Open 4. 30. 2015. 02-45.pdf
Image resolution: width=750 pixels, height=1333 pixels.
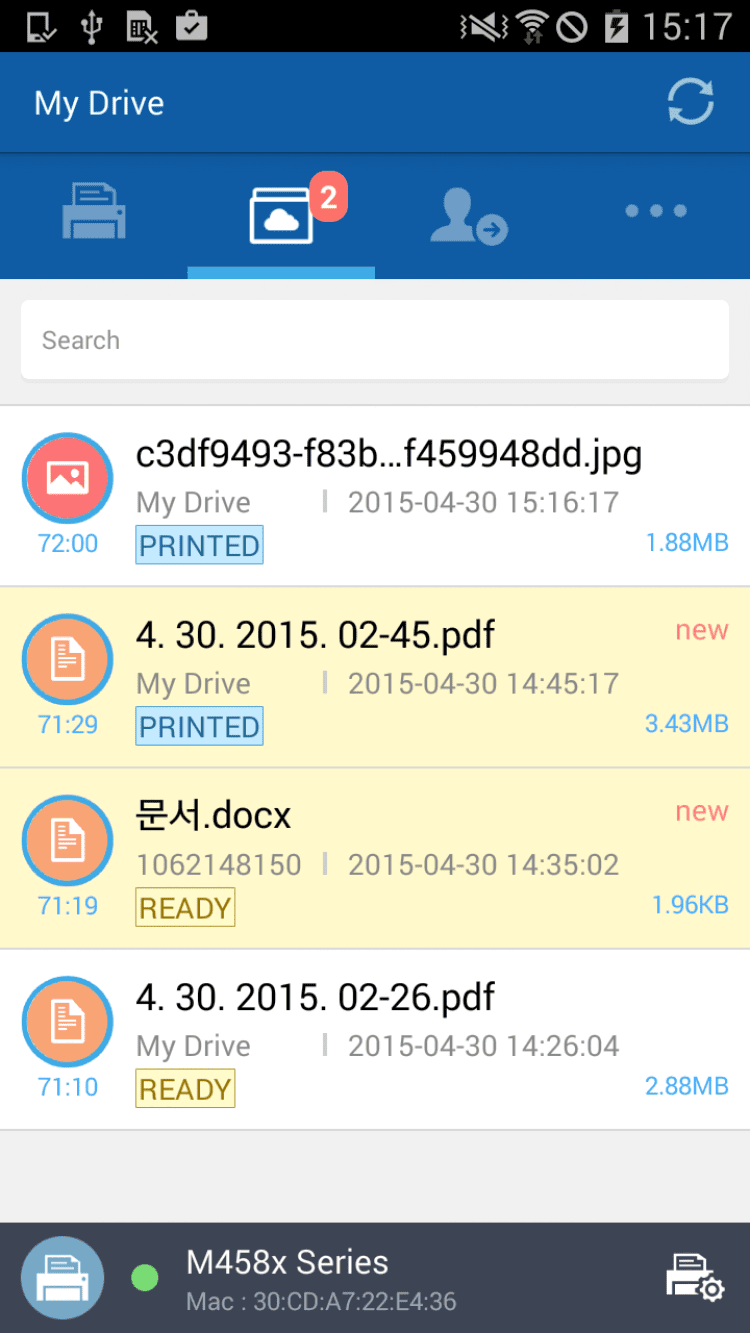(316, 636)
